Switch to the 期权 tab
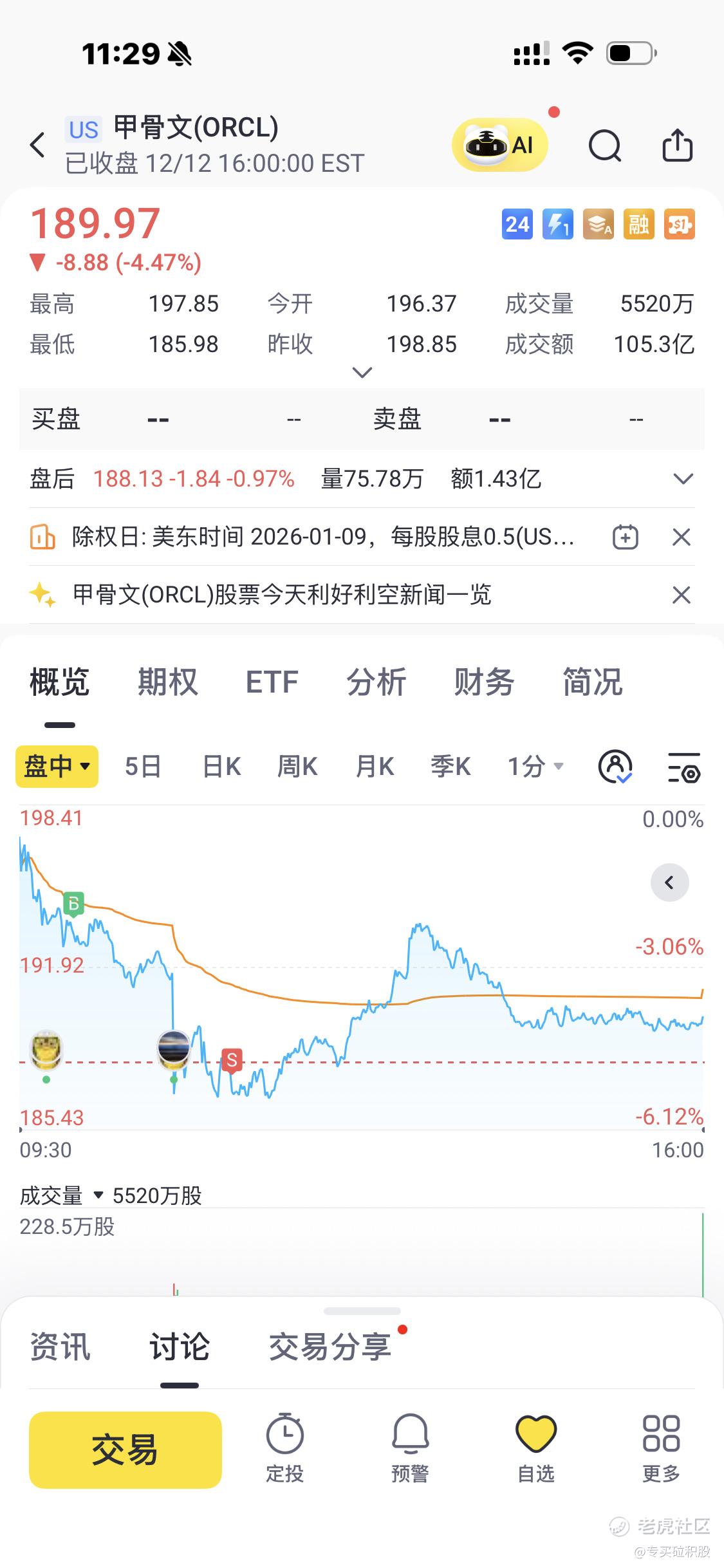 point(167,682)
